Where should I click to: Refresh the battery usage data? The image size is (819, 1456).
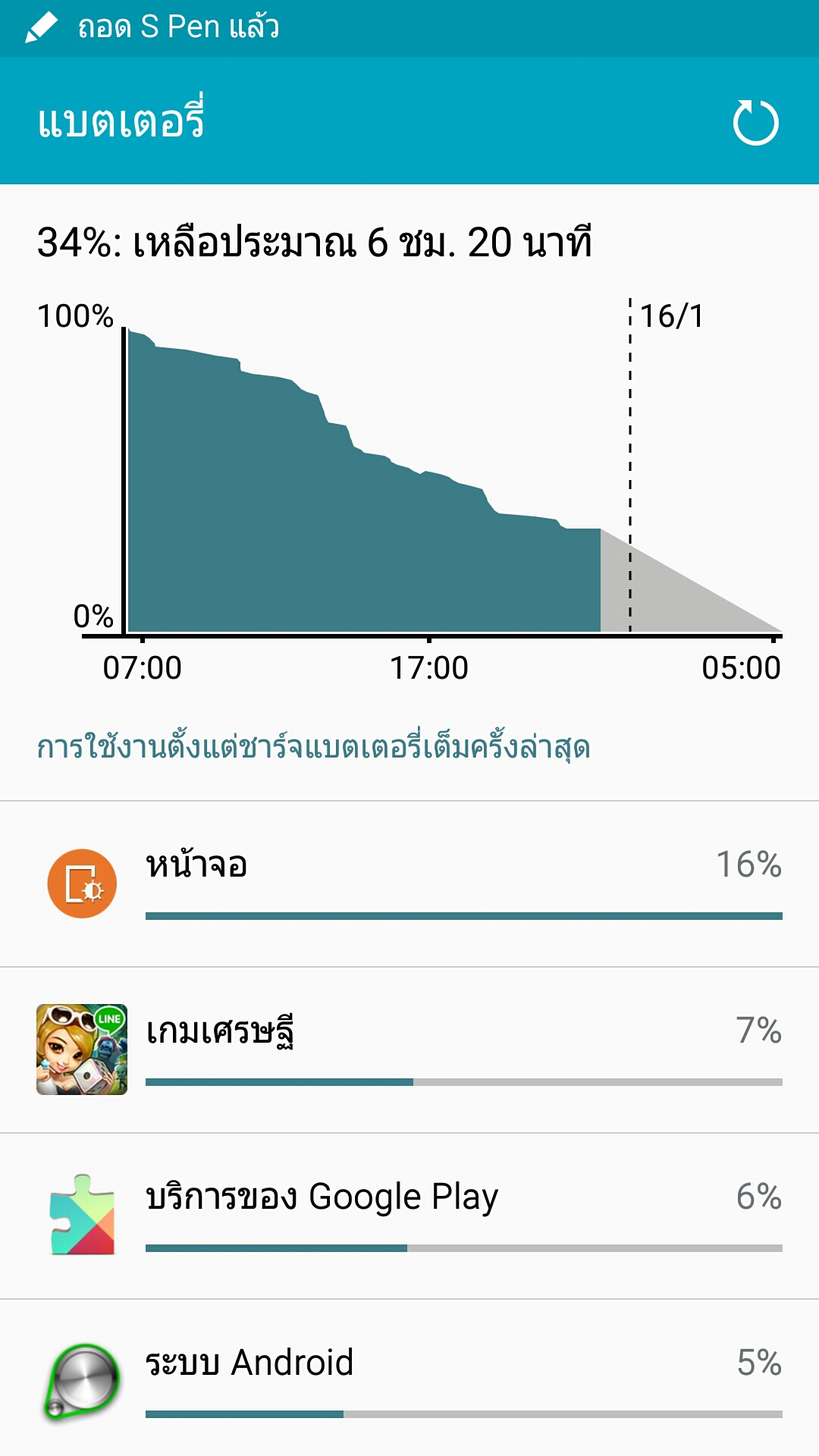[755, 122]
